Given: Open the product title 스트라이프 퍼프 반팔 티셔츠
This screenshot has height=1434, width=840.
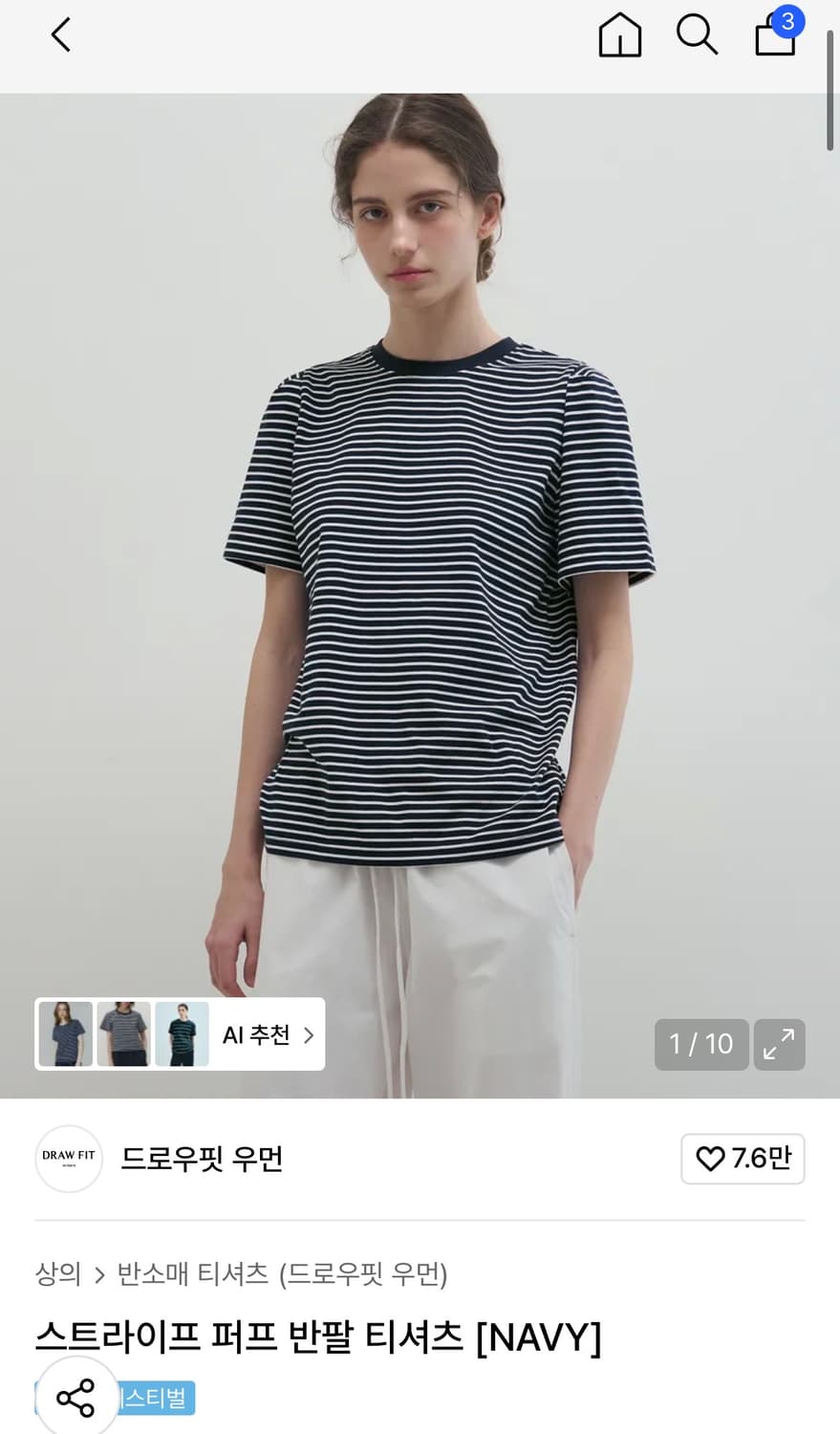Looking at the screenshot, I should pos(318,1337).
